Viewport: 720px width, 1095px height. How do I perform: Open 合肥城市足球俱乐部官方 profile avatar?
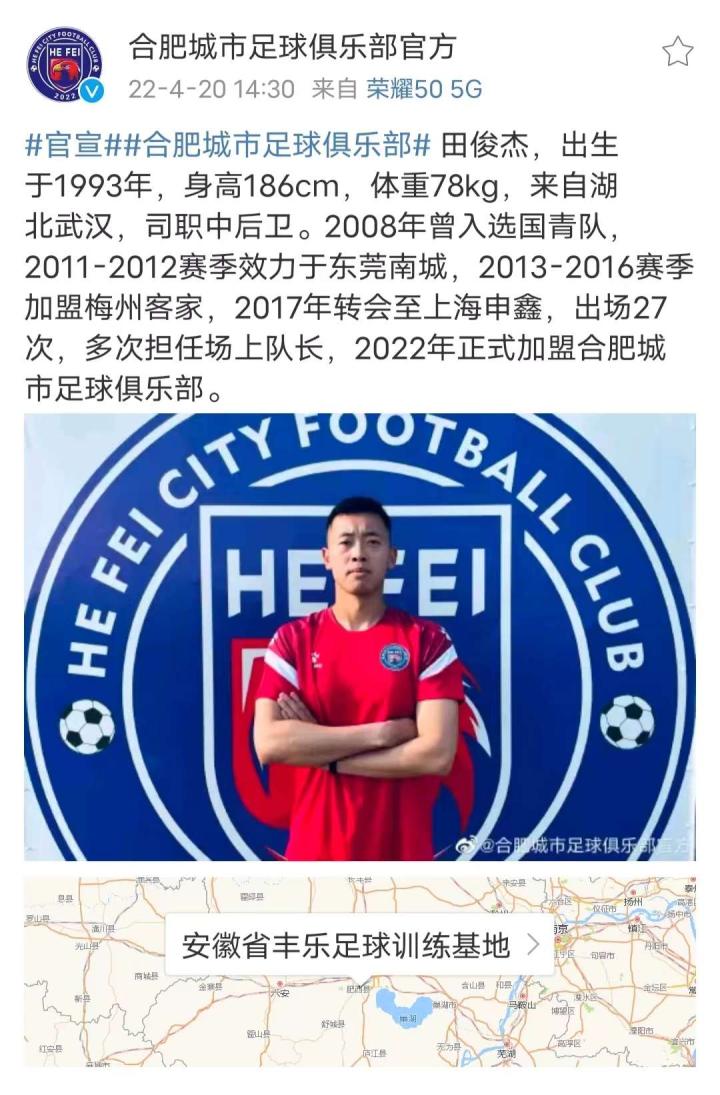(65, 66)
